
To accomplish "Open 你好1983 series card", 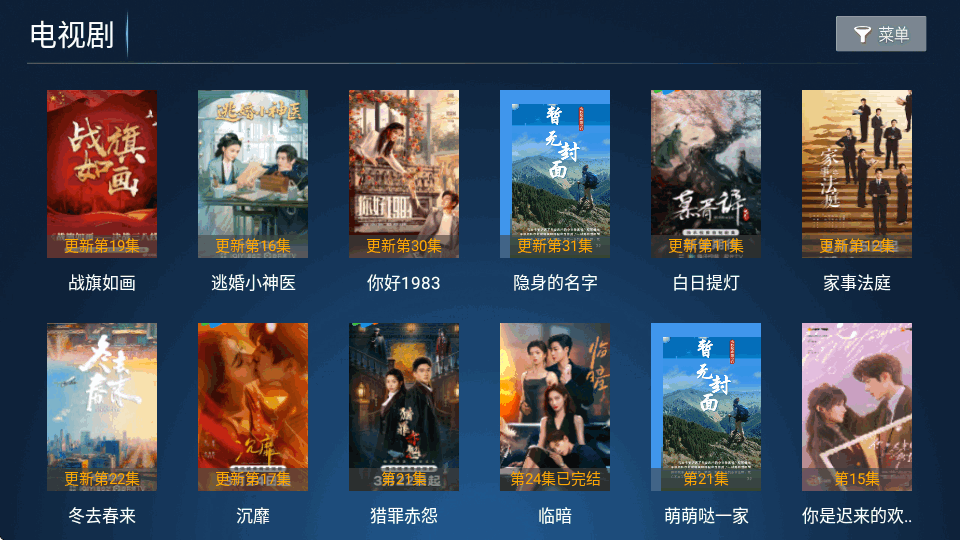I will [404, 174].
